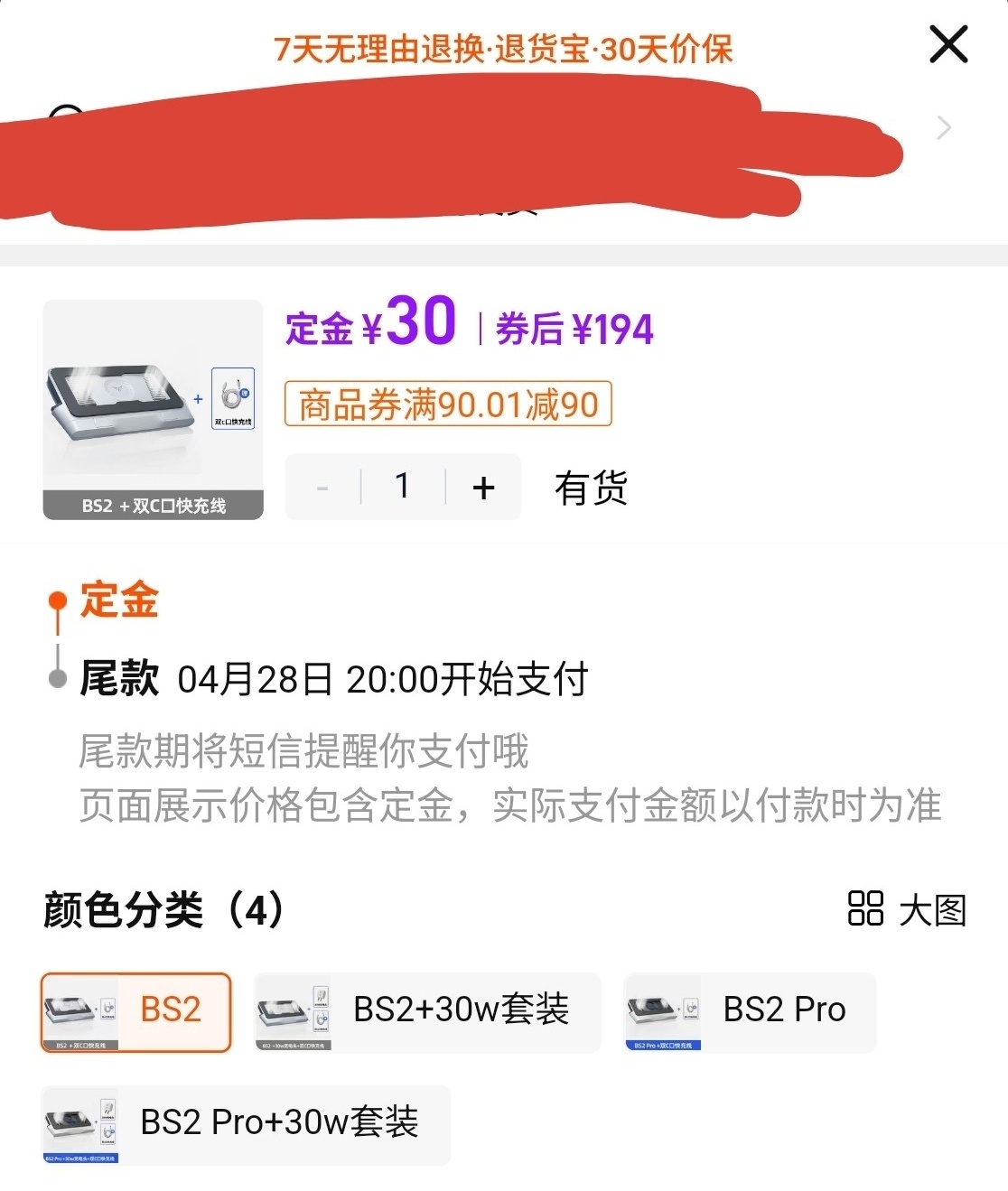This screenshot has width=1008, height=1191.
Task: Tap the 商品券满90.01减90 coupon tag
Action: [x=448, y=404]
